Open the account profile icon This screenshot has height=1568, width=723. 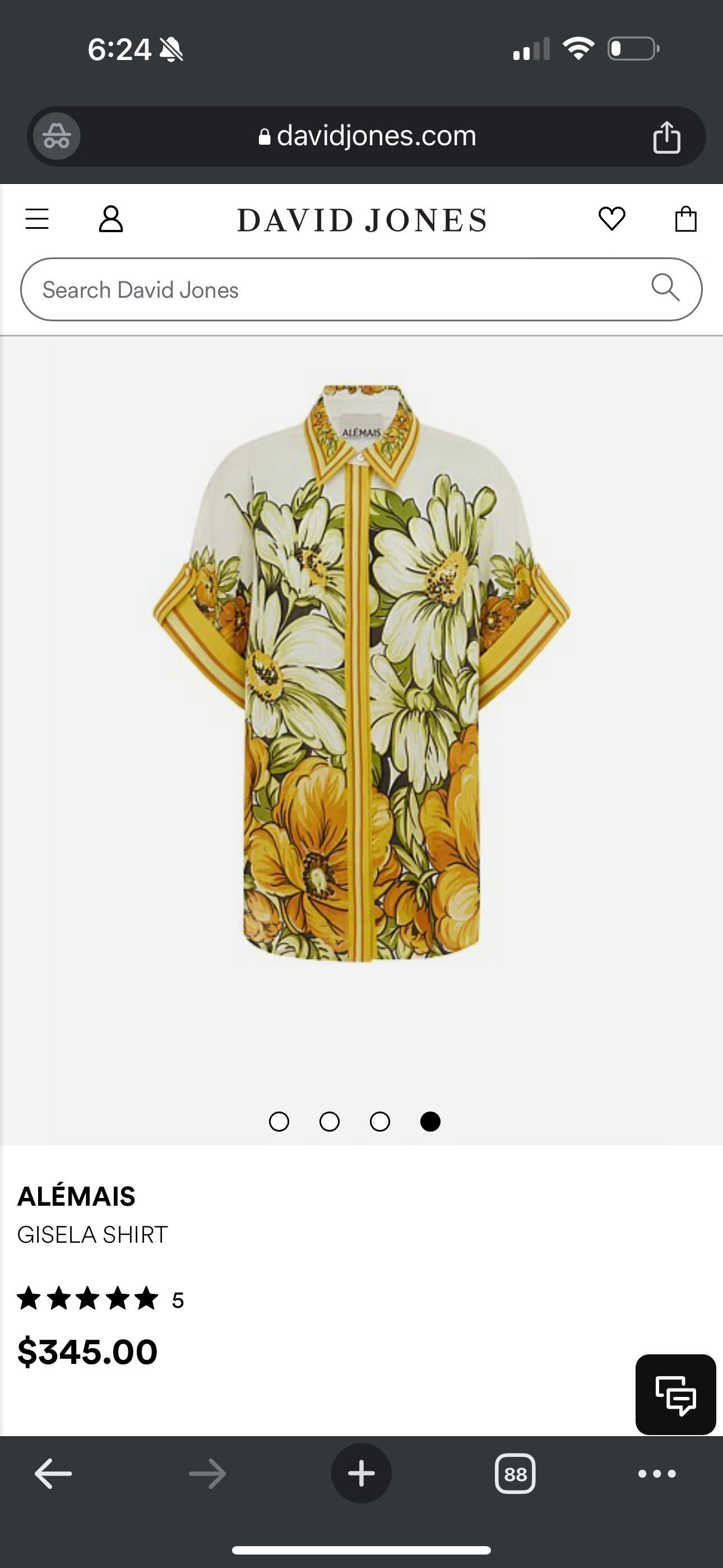click(x=111, y=219)
